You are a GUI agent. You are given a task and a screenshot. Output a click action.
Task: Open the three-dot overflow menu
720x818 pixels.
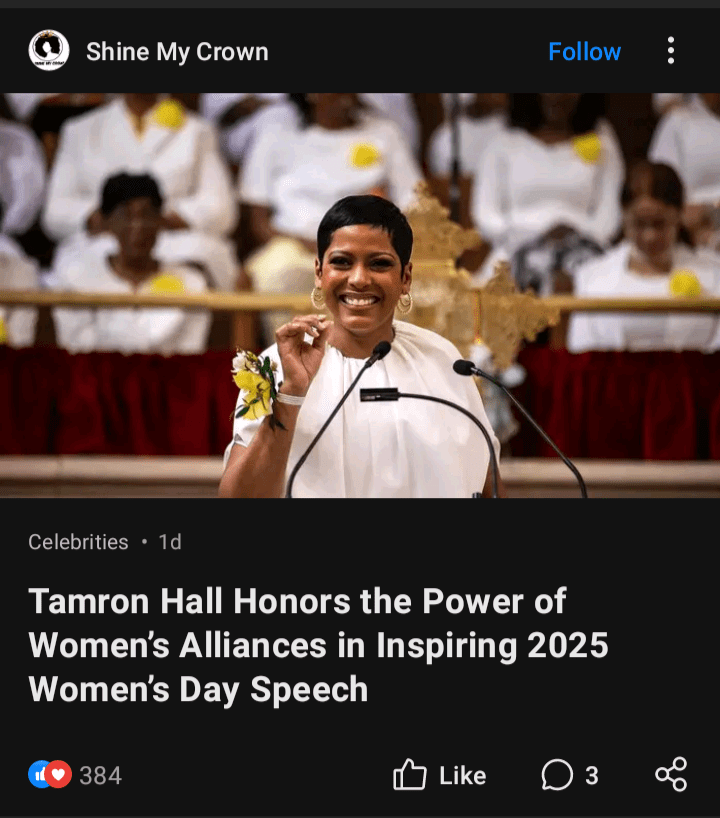pos(670,51)
